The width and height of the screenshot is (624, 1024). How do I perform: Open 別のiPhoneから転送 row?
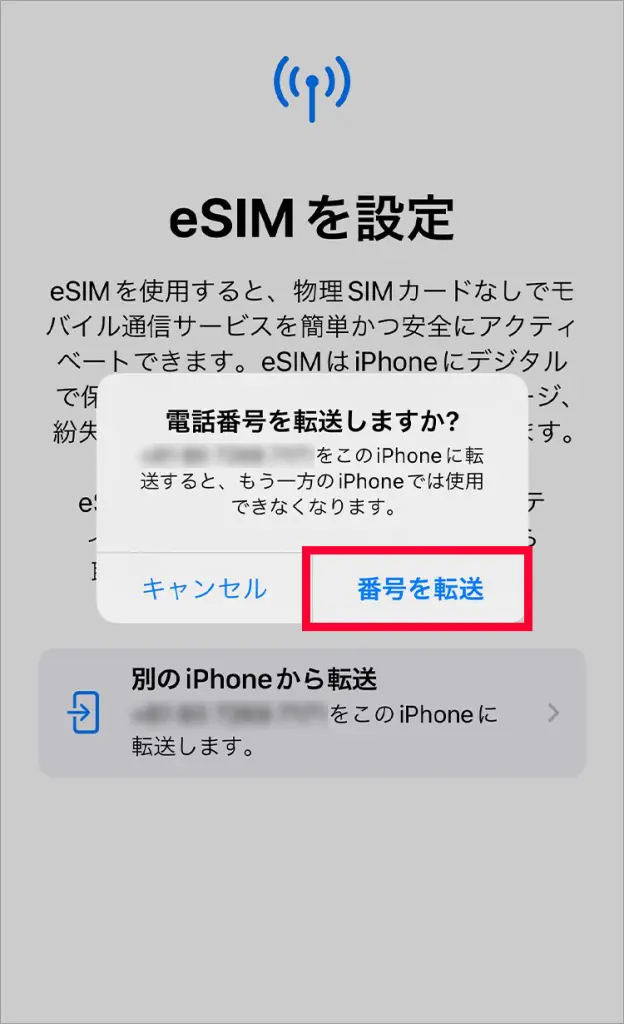[312, 712]
